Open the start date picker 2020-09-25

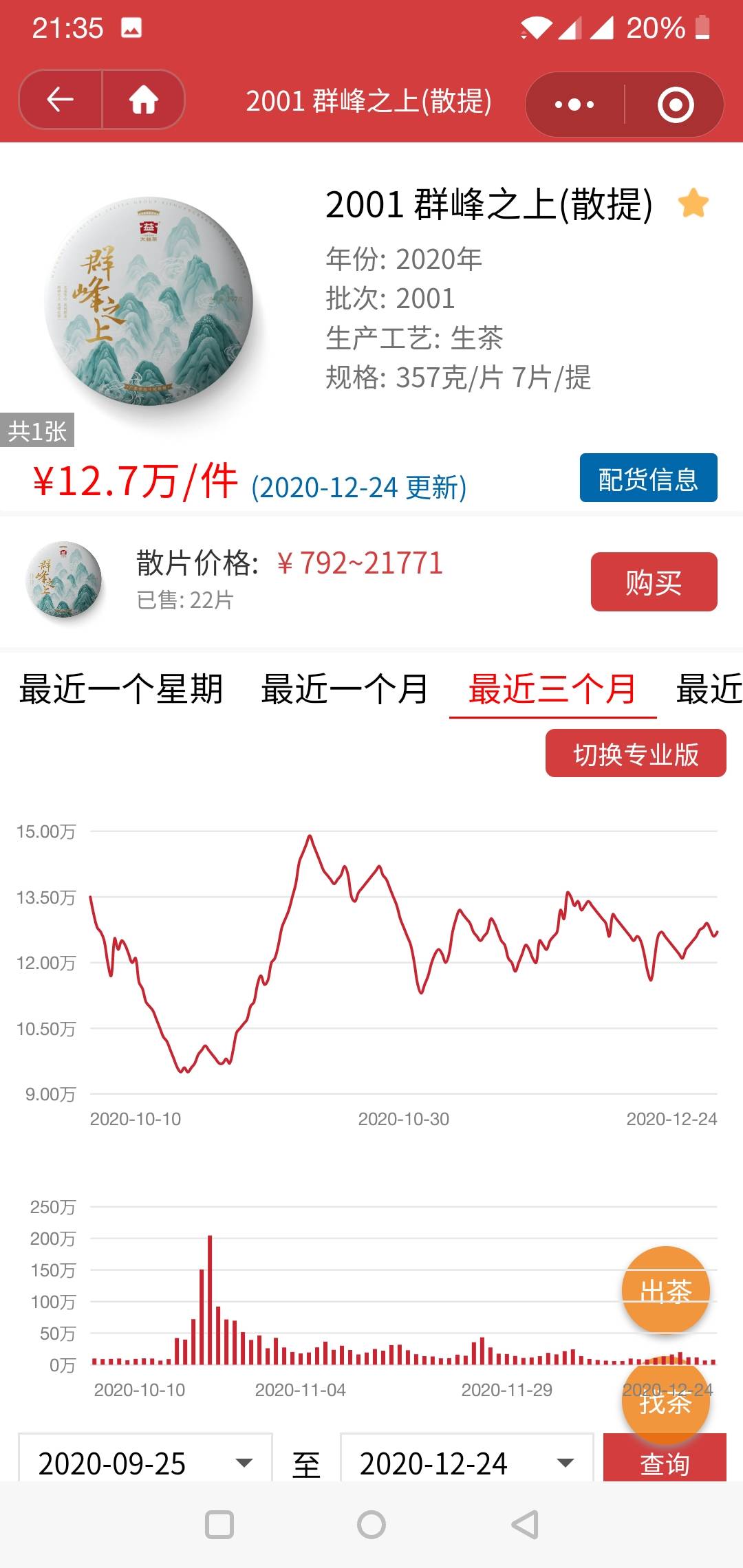point(145,1458)
